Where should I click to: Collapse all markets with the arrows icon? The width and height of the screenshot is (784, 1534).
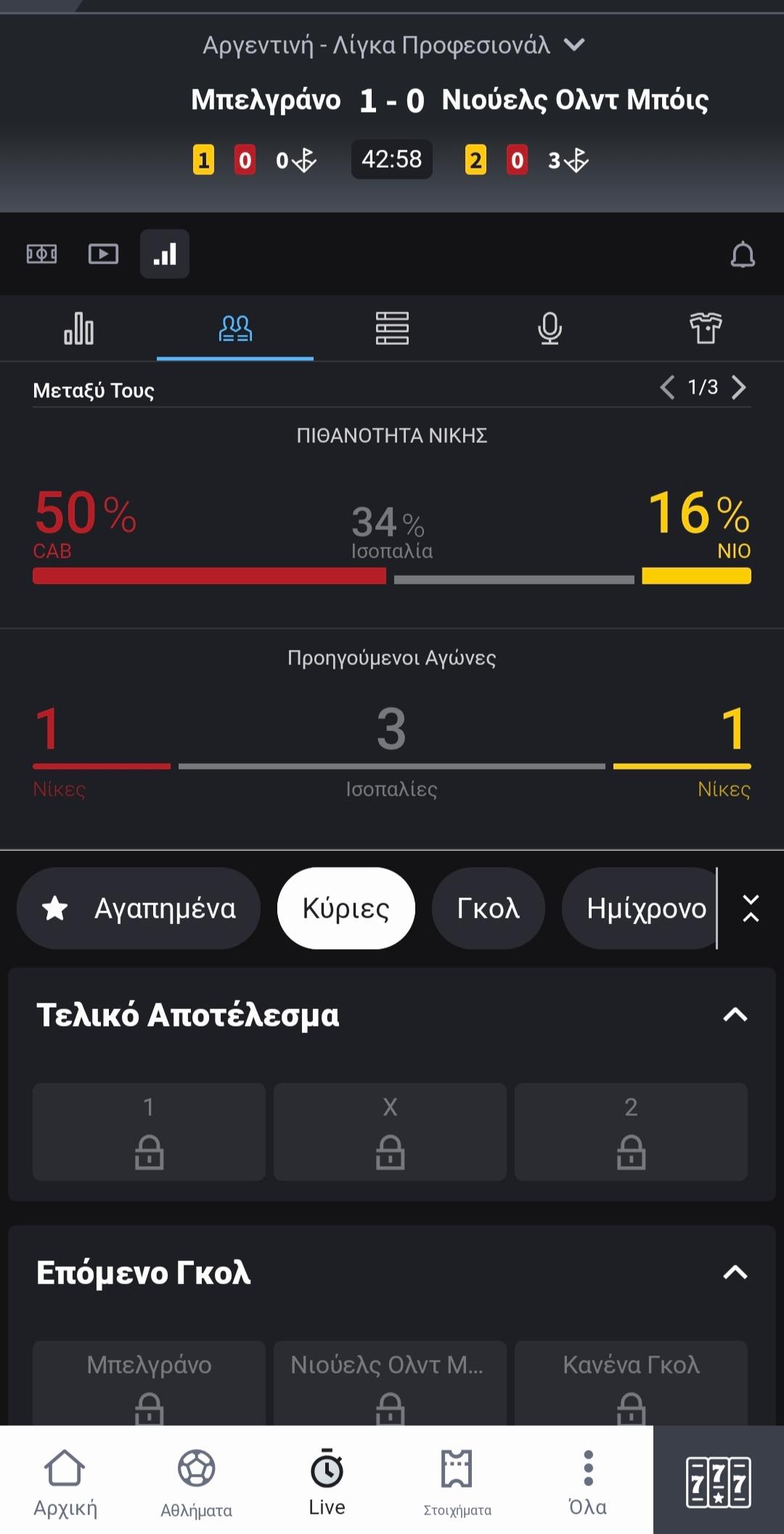click(751, 908)
